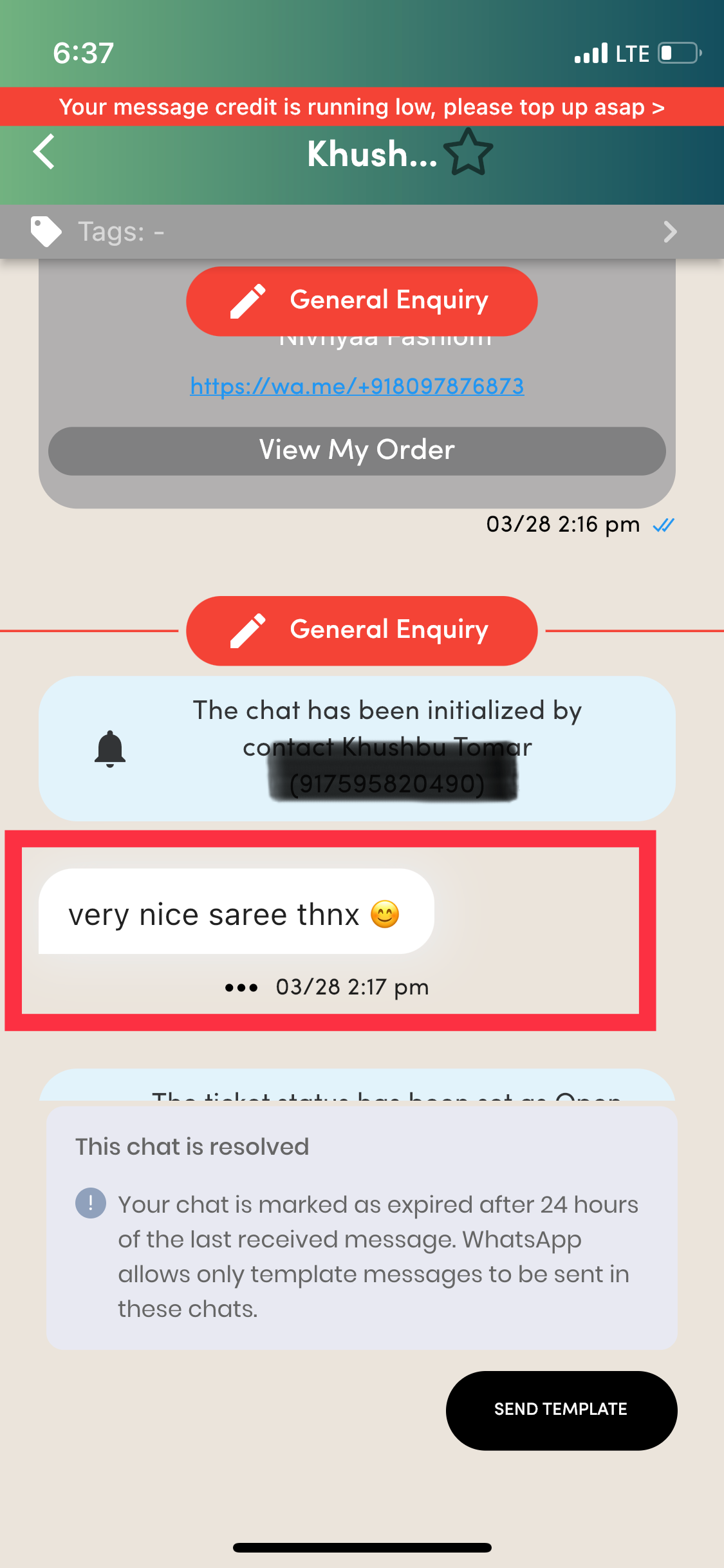Open options dots beside 03/28 2:17 pm
Screen dimensions: 724x1568
(x=241, y=987)
